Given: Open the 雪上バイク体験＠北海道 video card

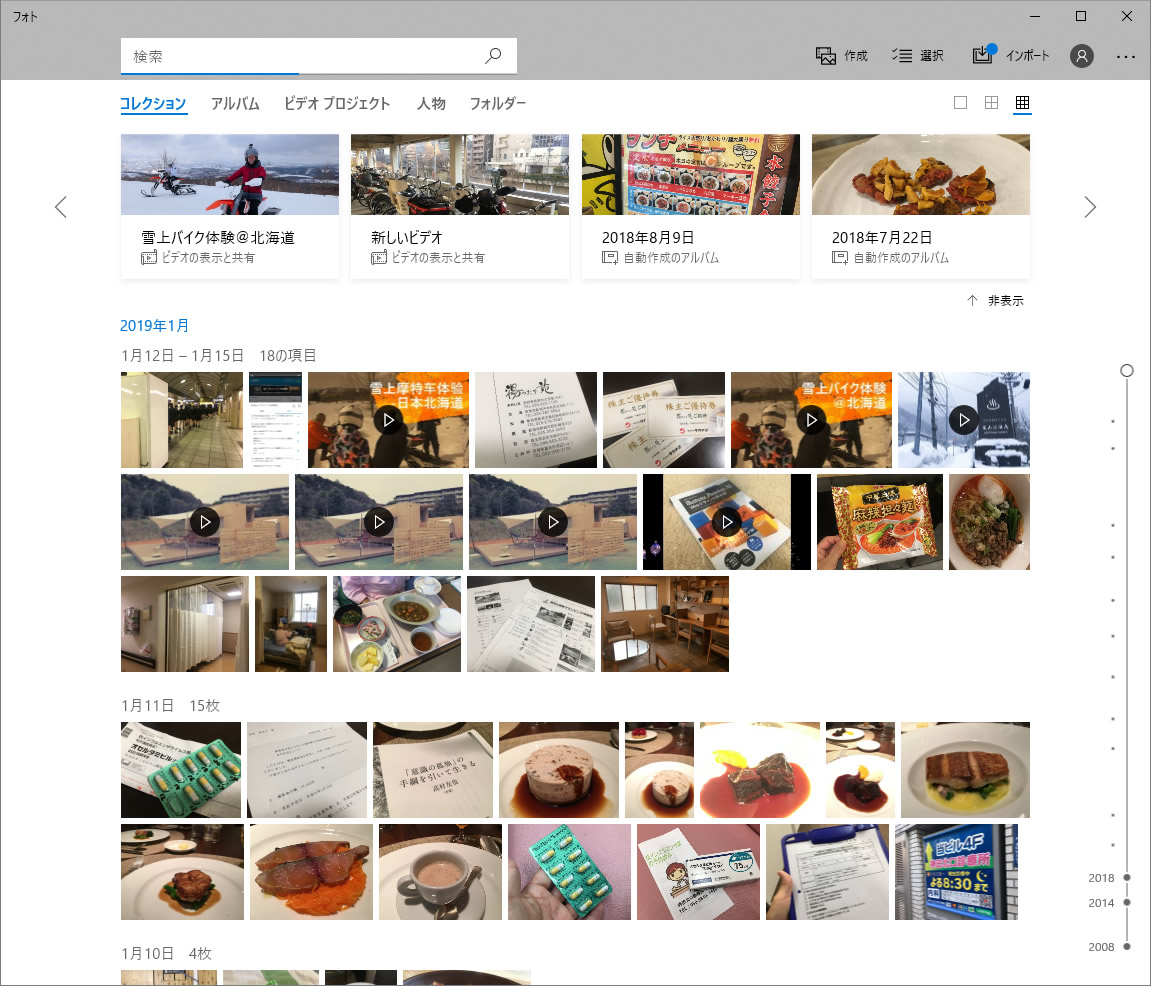Looking at the screenshot, I should [230, 206].
